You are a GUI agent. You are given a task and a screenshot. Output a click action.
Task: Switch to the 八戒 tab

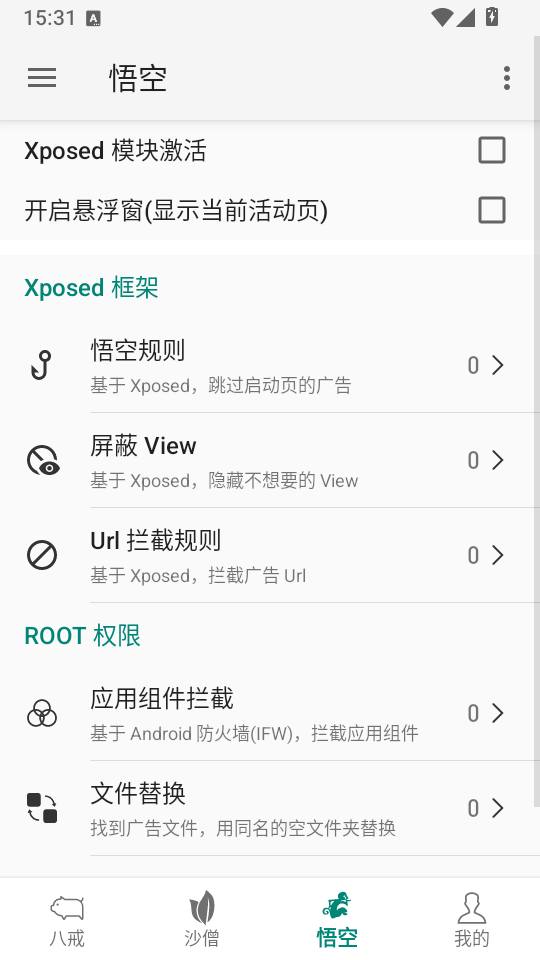(x=67, y=919)
